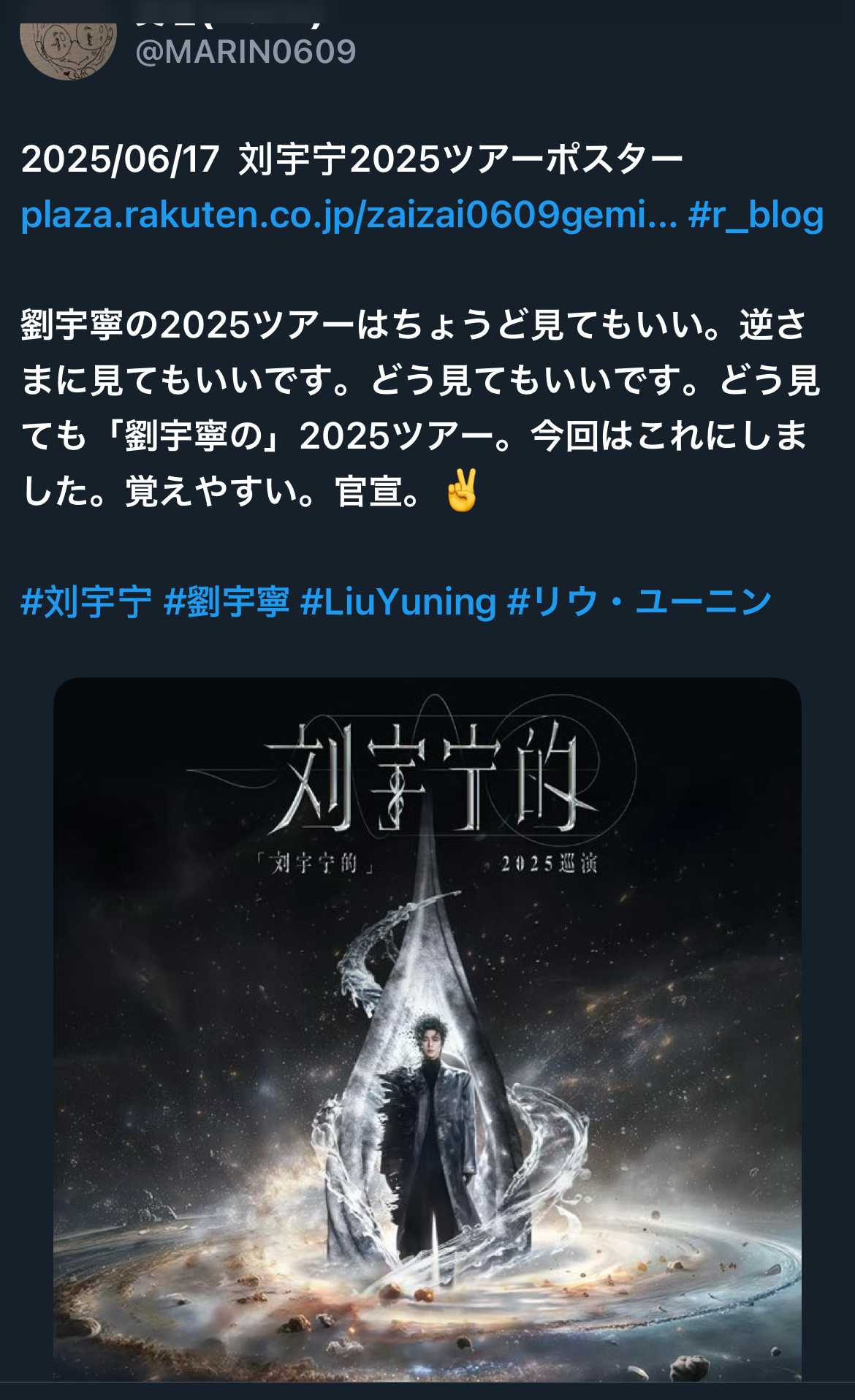Open the #LiuYuning hashtag
The image size is (855, 1400).
[x=398, y=602]
